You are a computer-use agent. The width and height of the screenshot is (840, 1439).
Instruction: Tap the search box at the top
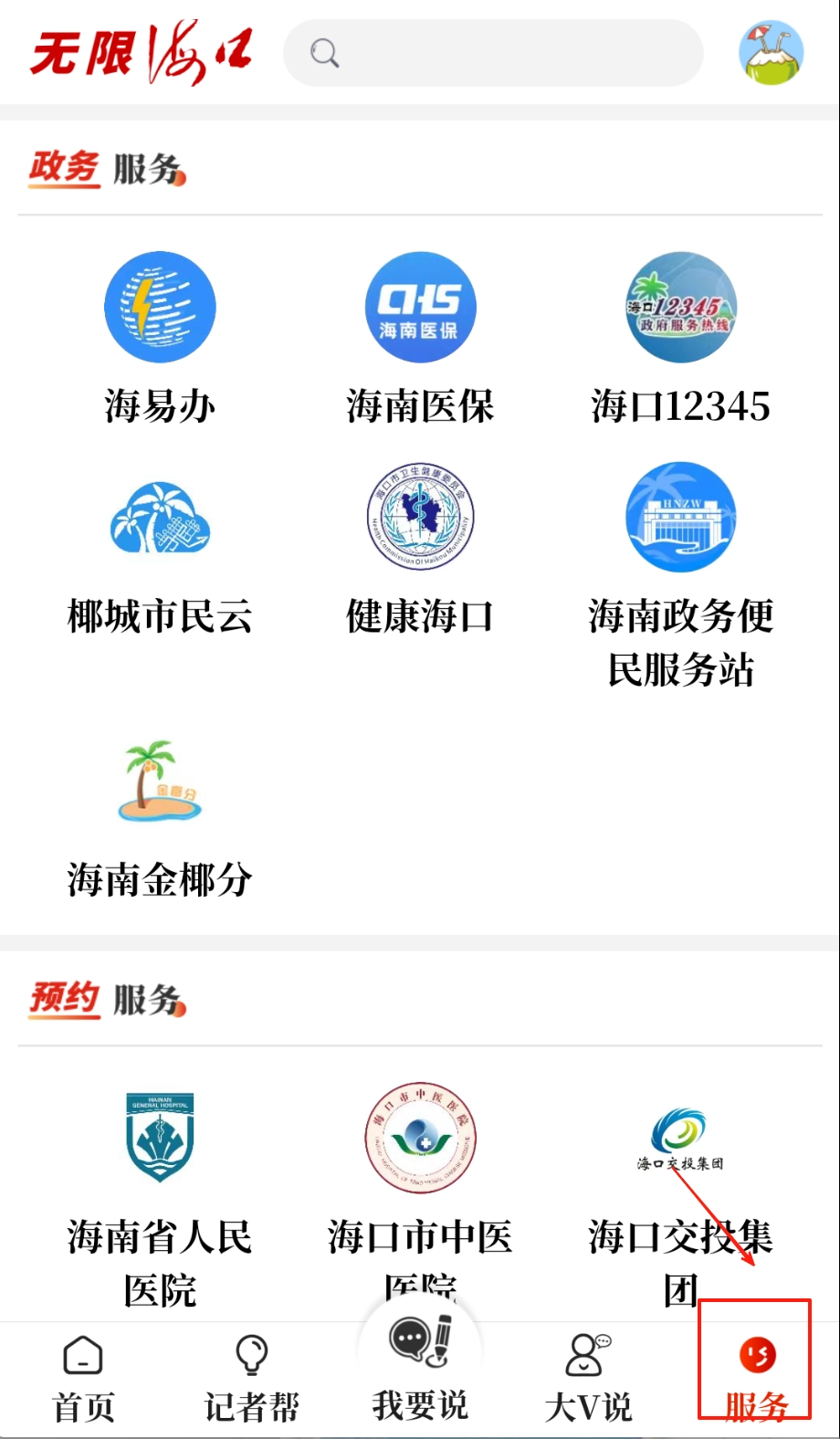click(x=493, y=53)
